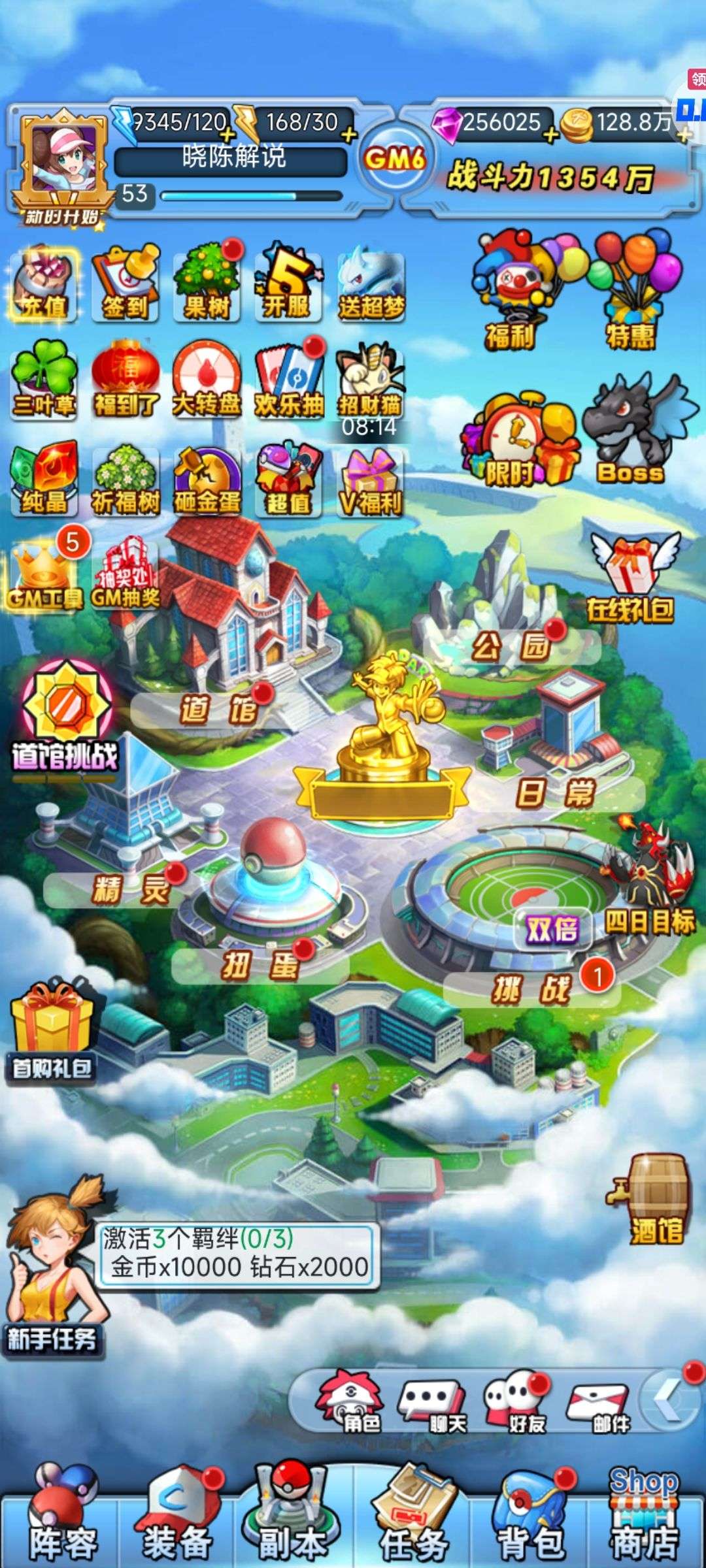The image size is (706, 1568).
Task: Enter the 扭蛋 gacha building
Action: tap(260, 966)
